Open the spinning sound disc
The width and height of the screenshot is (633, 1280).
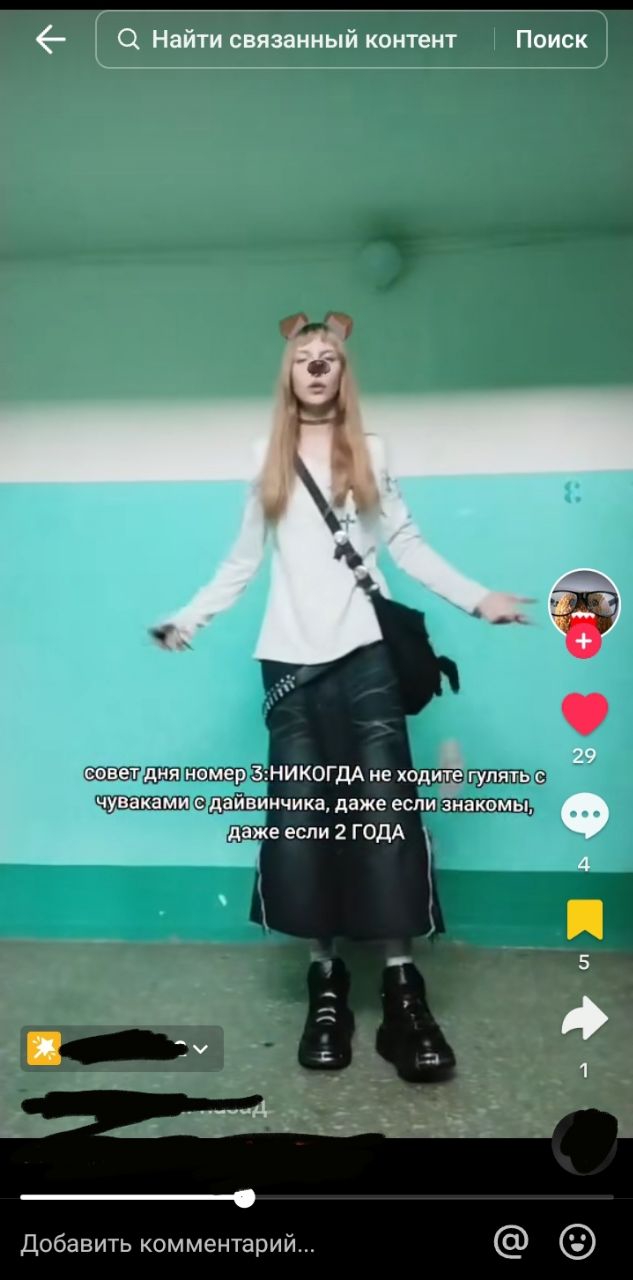pyautogui.click(x=585, y=1141)
